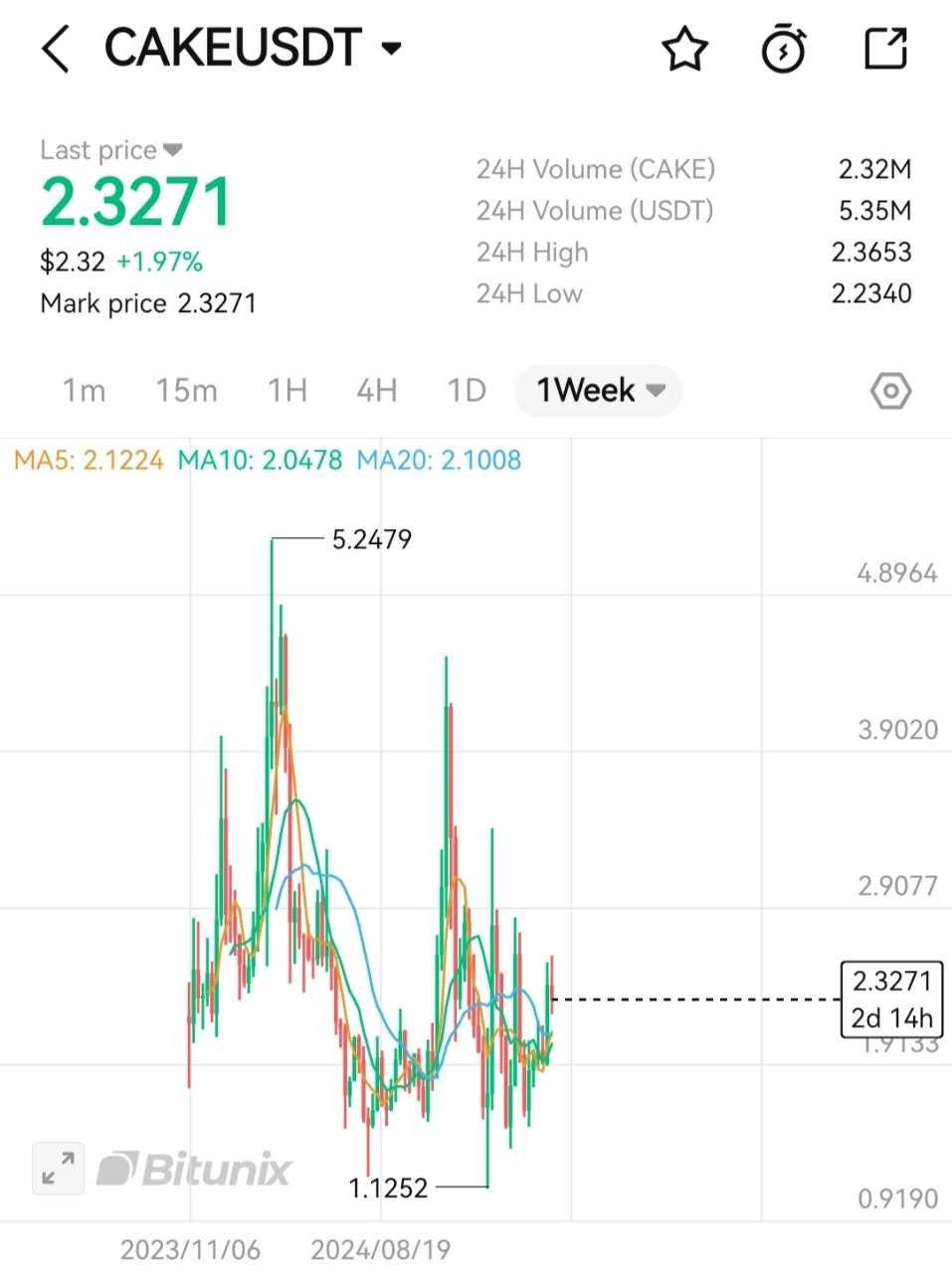This screenshot has width=952, height=1273.
Task: Go back from CAKEUSDT chart
Action: 56,49
